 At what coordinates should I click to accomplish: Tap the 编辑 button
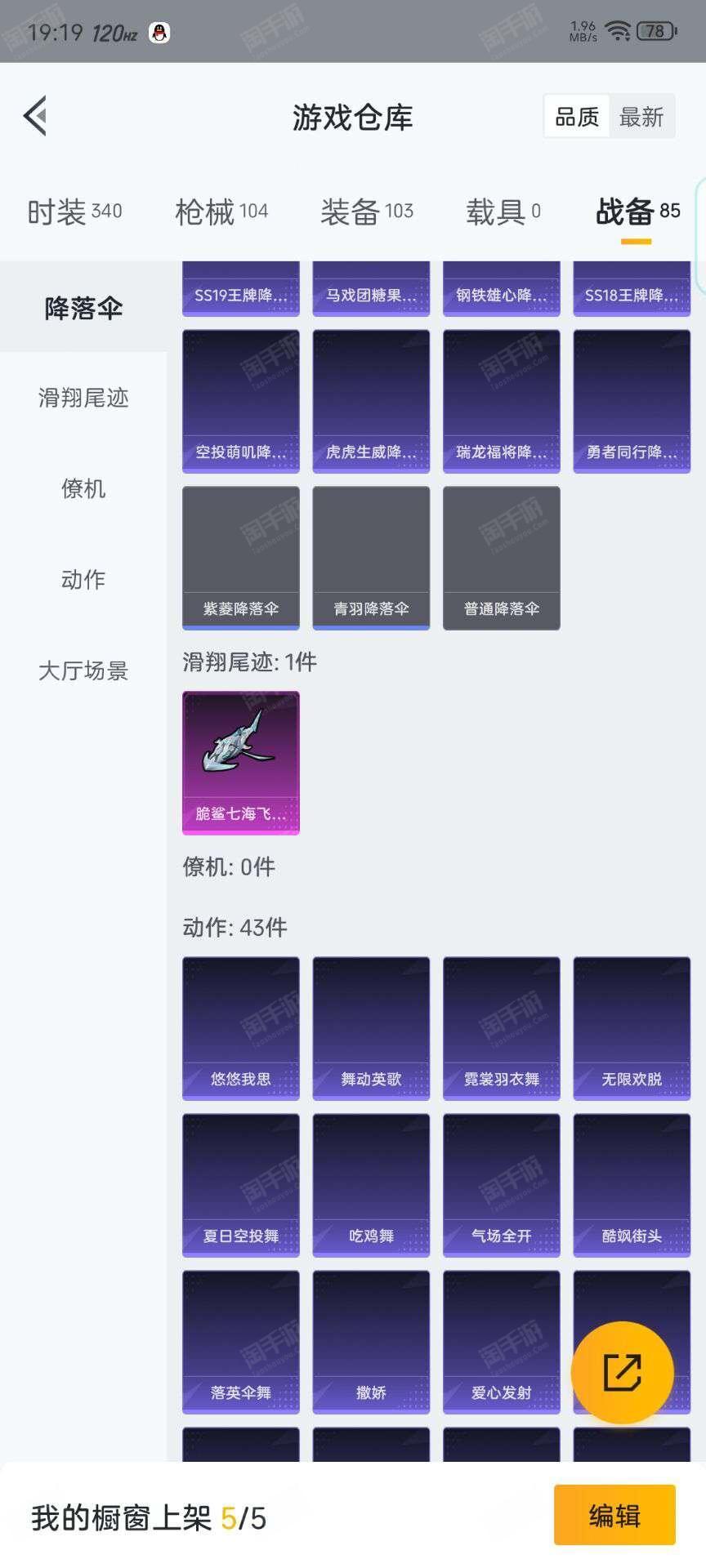tap(614, 1516)
